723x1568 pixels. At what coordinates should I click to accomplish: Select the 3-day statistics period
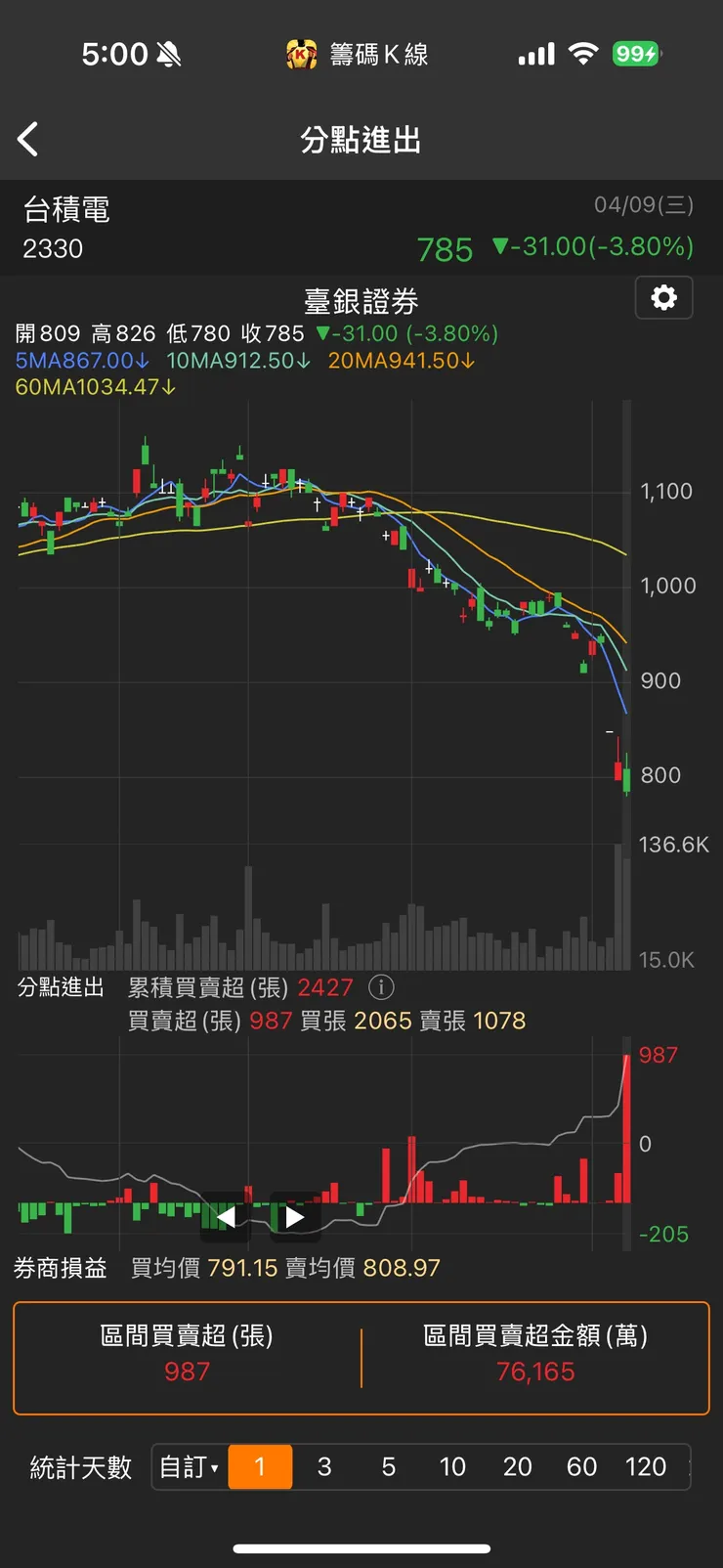324,1466
